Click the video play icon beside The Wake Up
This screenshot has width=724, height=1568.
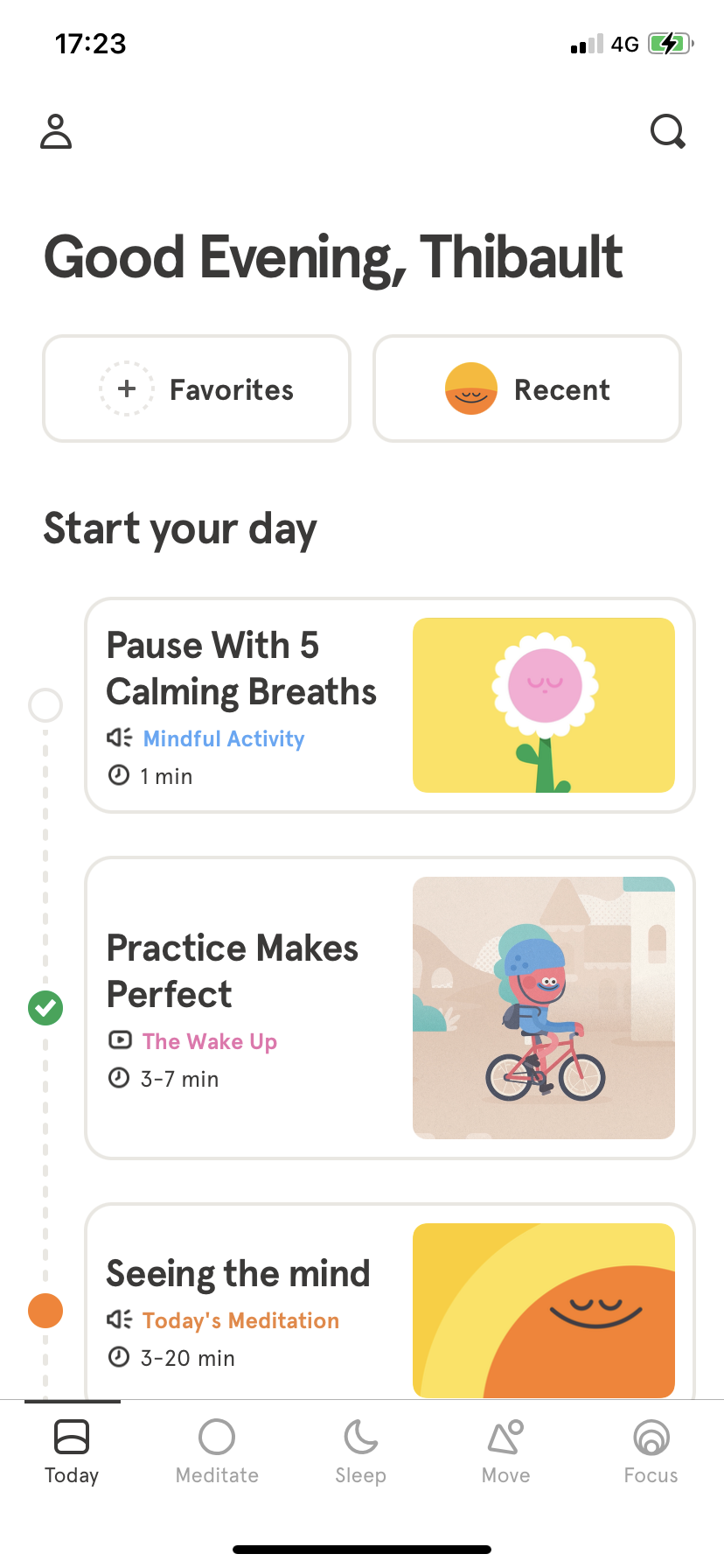click(119, 1041)
